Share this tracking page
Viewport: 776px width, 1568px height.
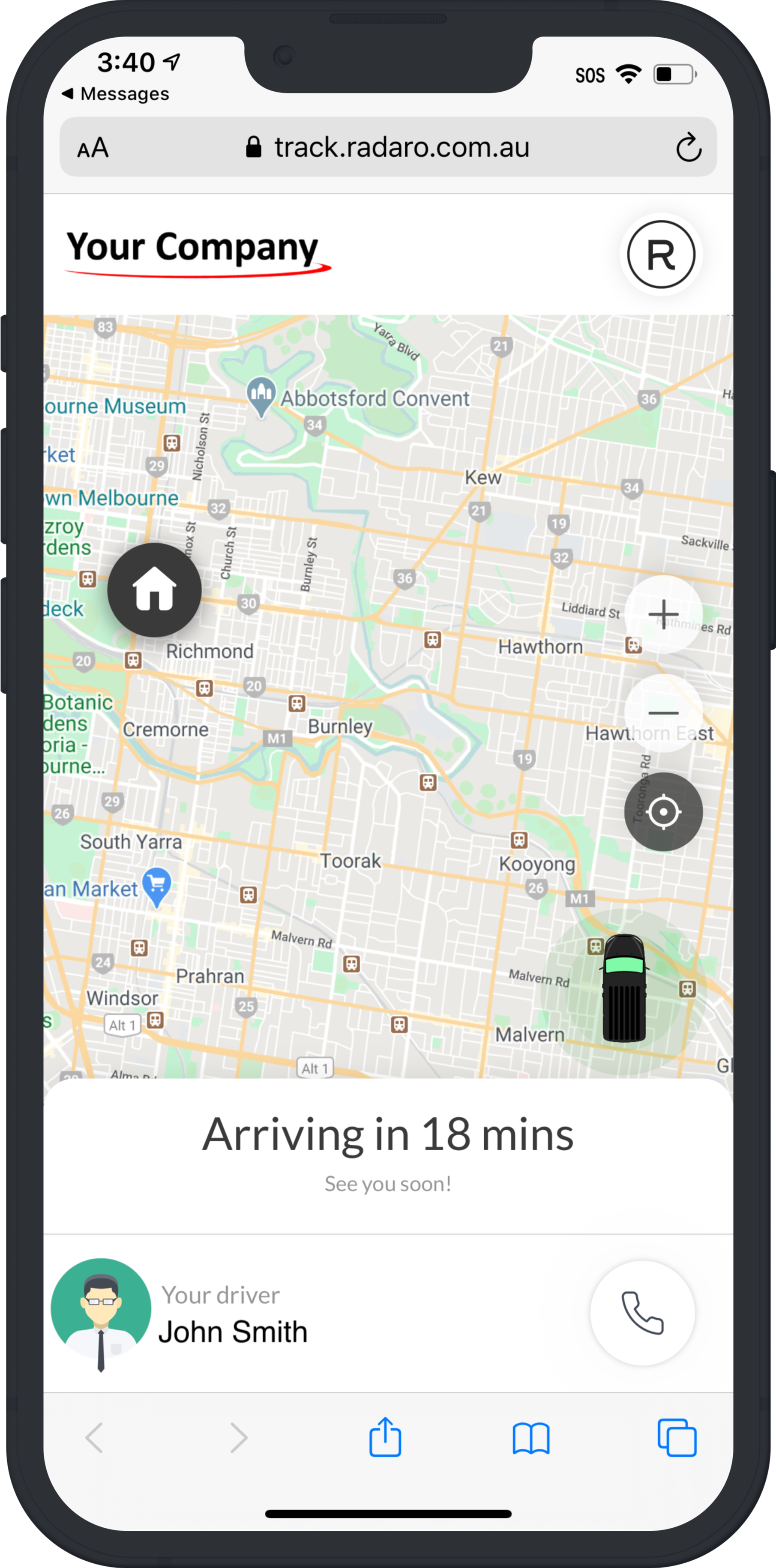tap(385, 1437)
